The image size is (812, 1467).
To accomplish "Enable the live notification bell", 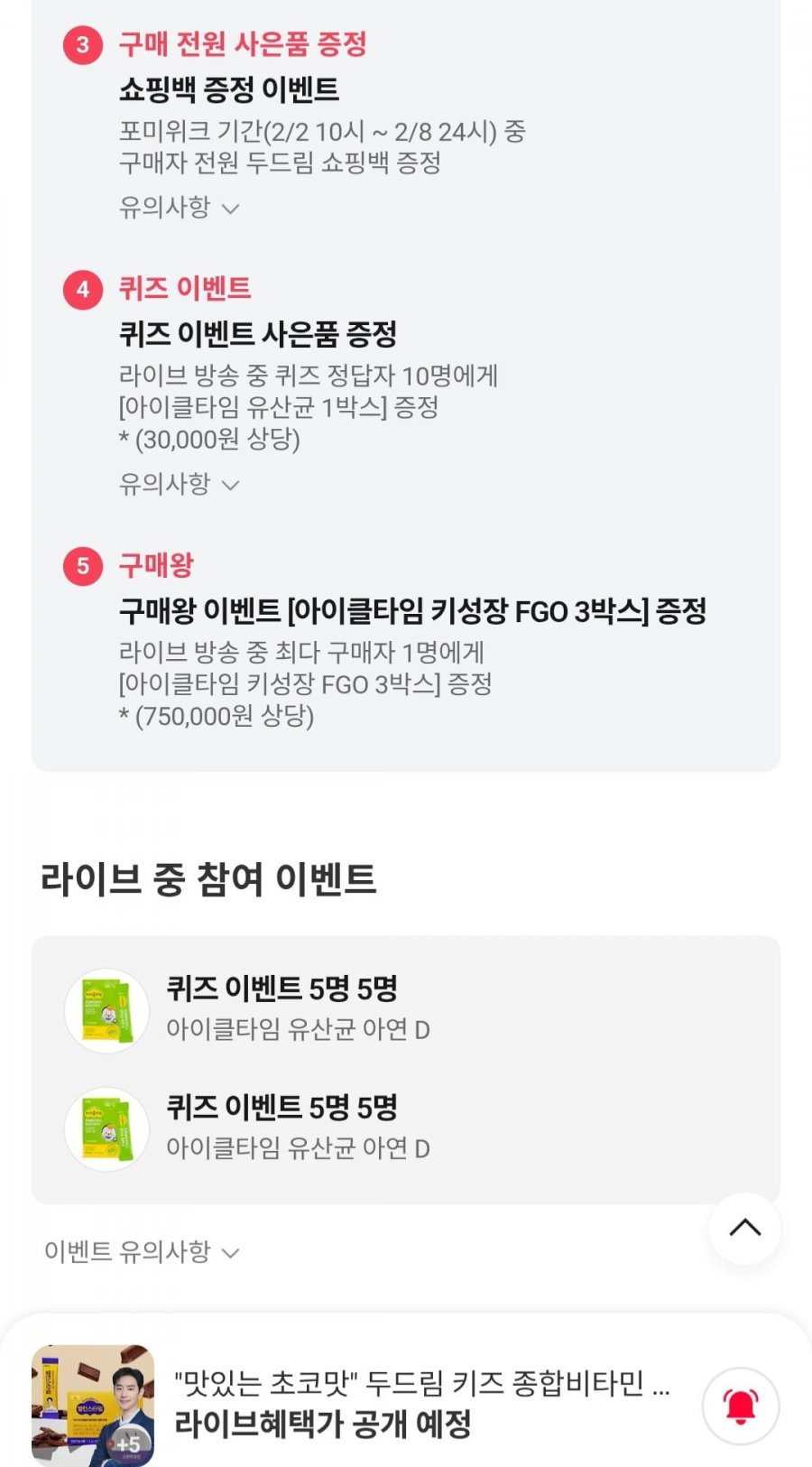I will point(741,1406).
